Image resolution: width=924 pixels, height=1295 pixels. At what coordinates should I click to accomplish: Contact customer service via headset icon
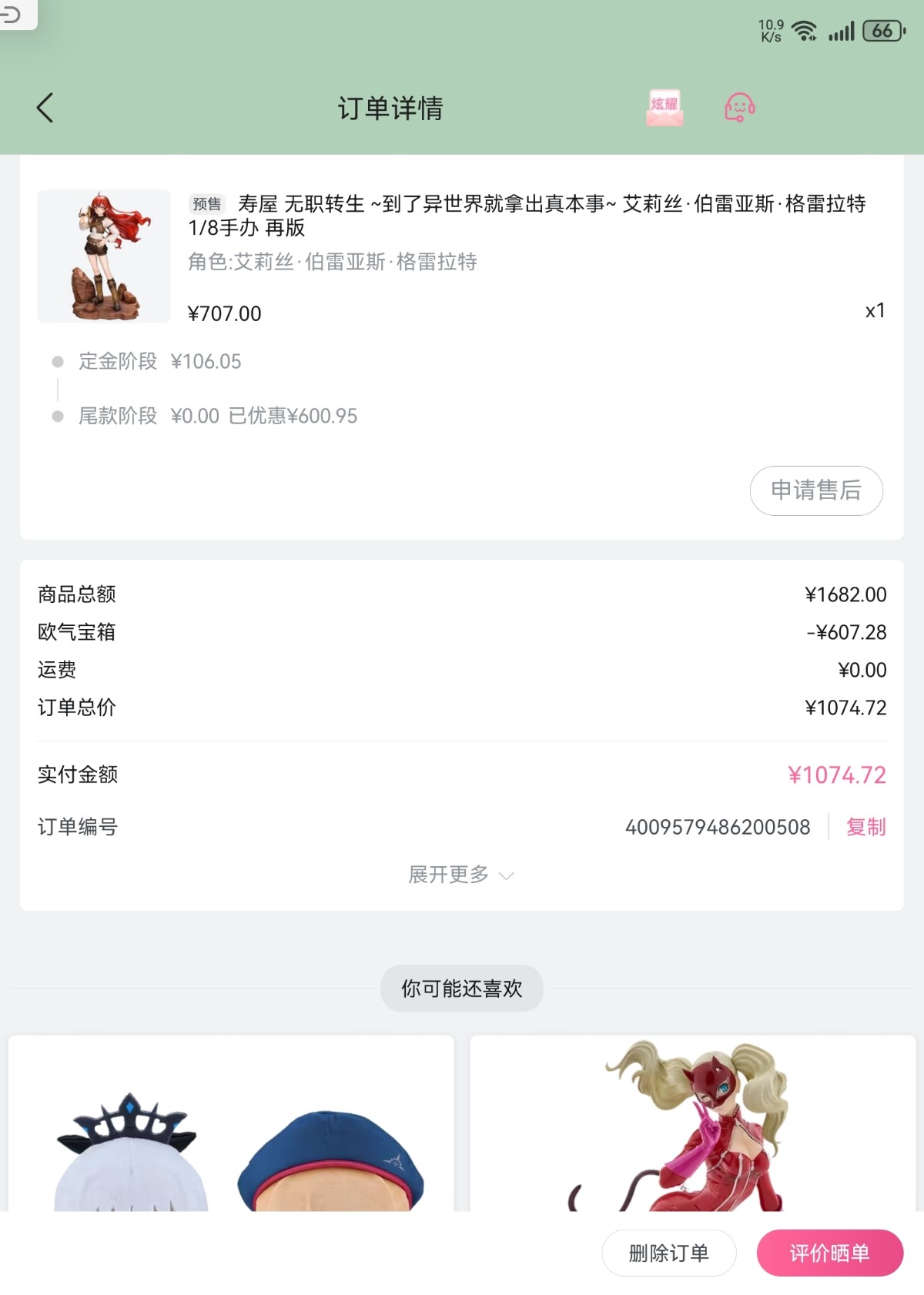pos(739,107)
